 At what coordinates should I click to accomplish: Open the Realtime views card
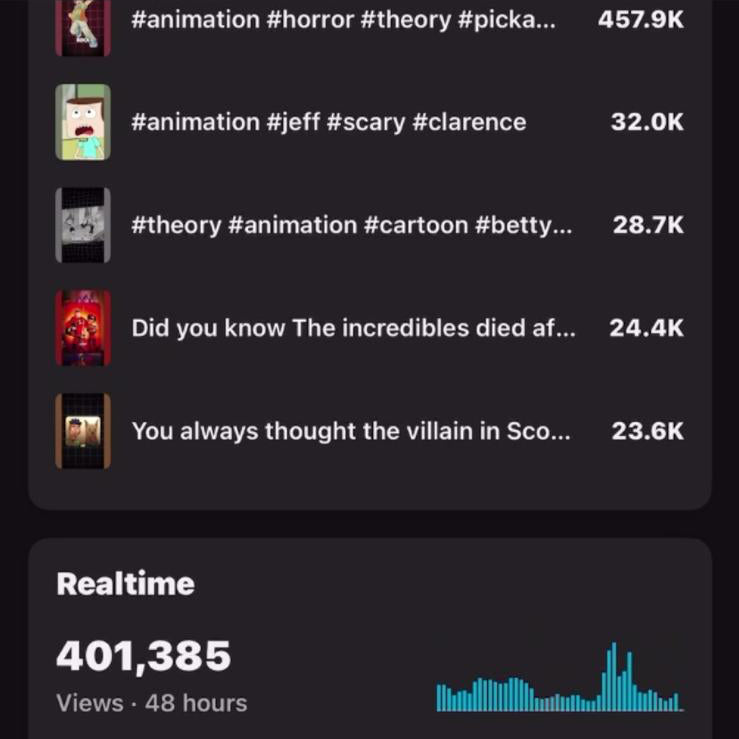pyautogui.click(x=369, y=640)
